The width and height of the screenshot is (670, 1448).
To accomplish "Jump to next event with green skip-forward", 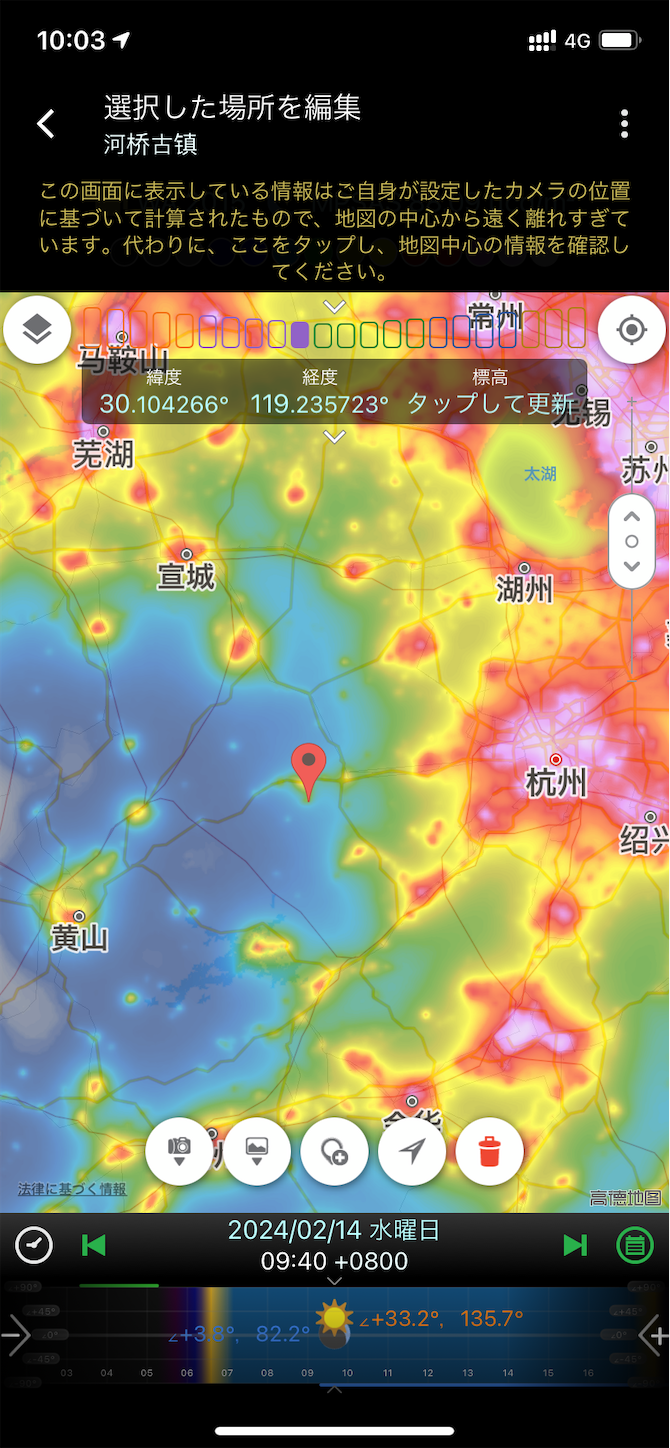I will [575, 1245].
